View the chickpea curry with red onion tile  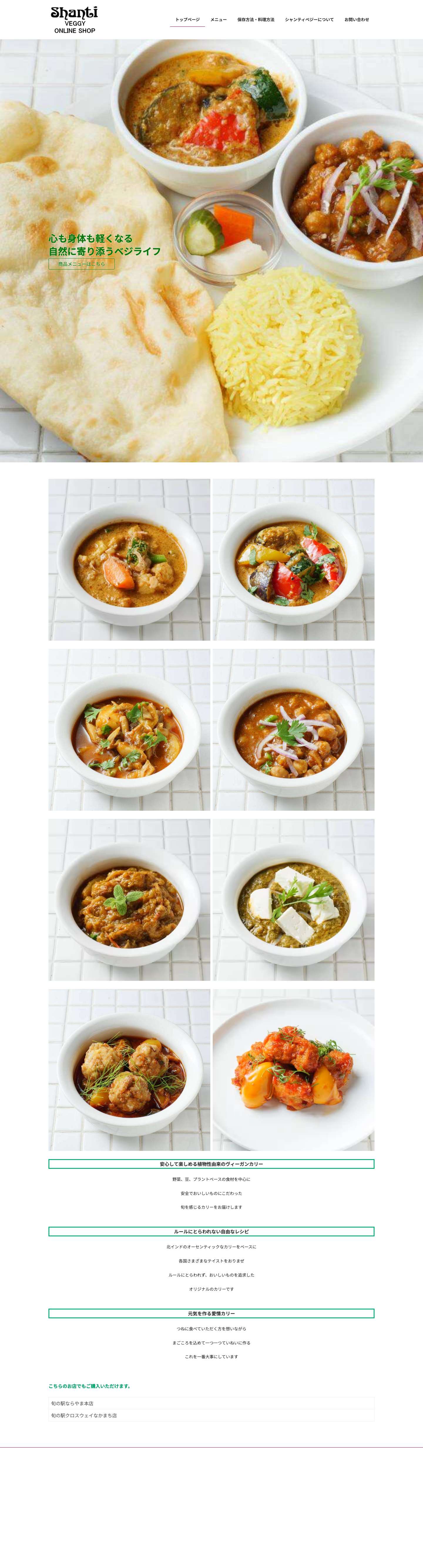click(x=293, y=729)
